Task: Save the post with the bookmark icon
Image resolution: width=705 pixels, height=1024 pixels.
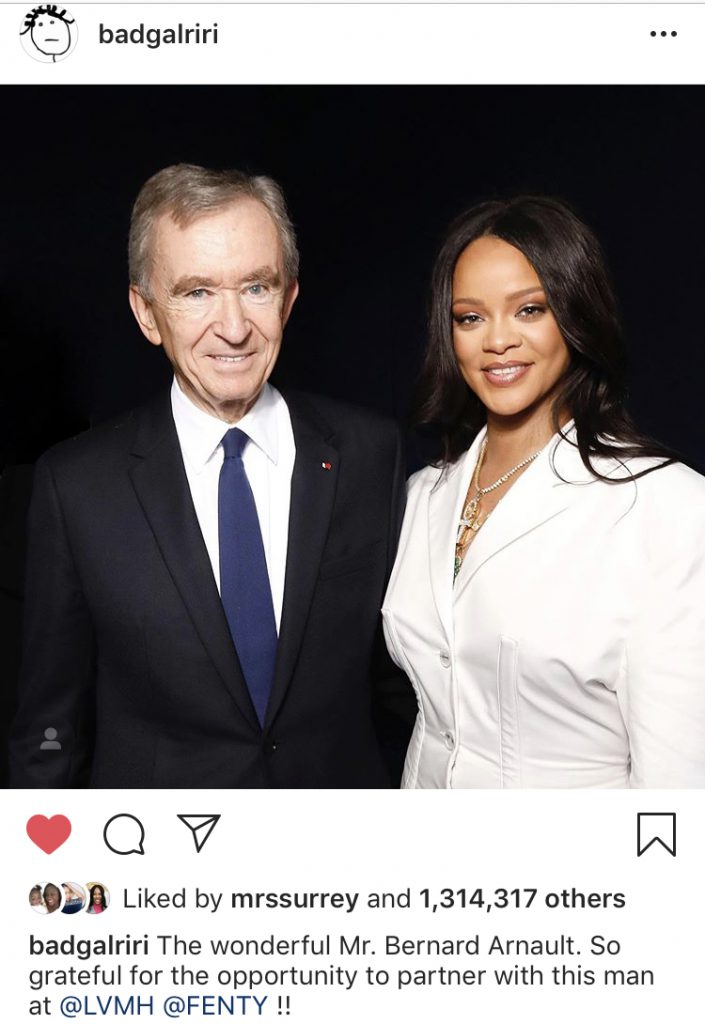Action: click(x=656, y=834)
